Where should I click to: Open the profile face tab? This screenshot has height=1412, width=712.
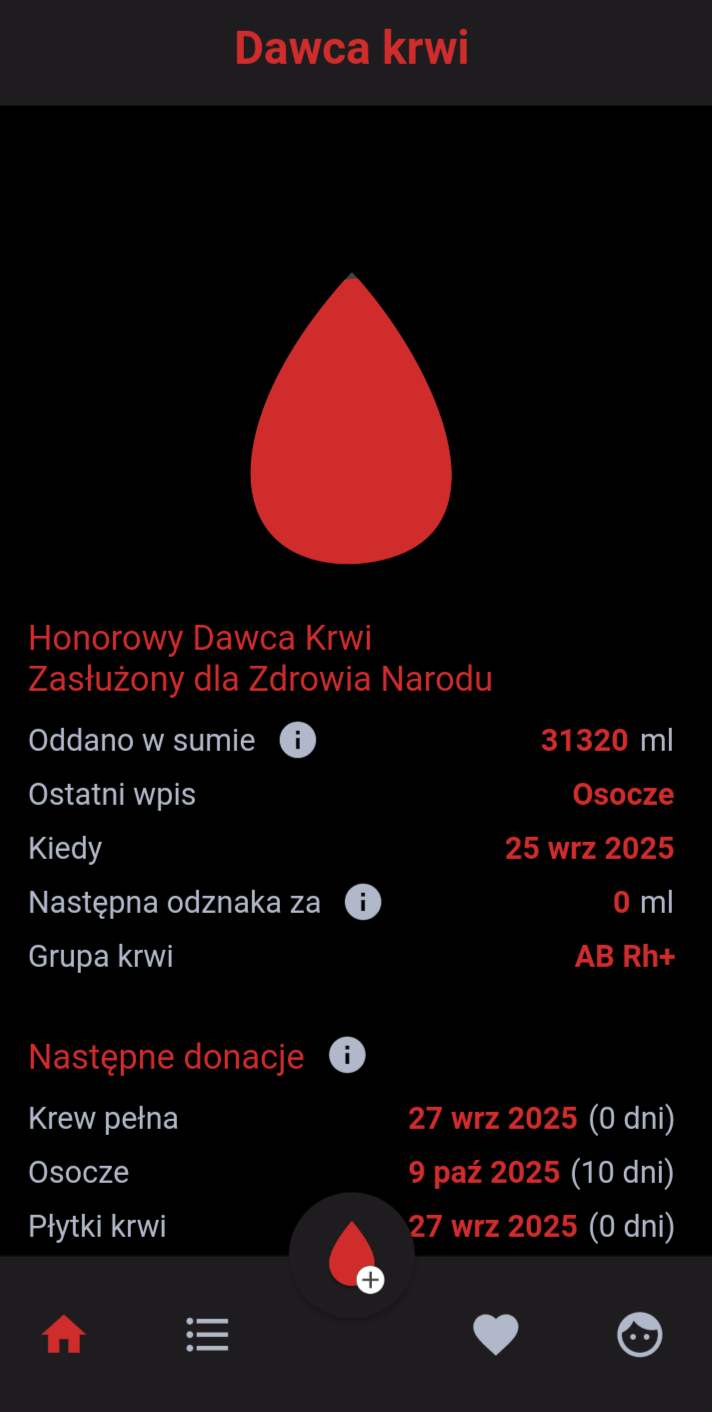pos(640,1335)
